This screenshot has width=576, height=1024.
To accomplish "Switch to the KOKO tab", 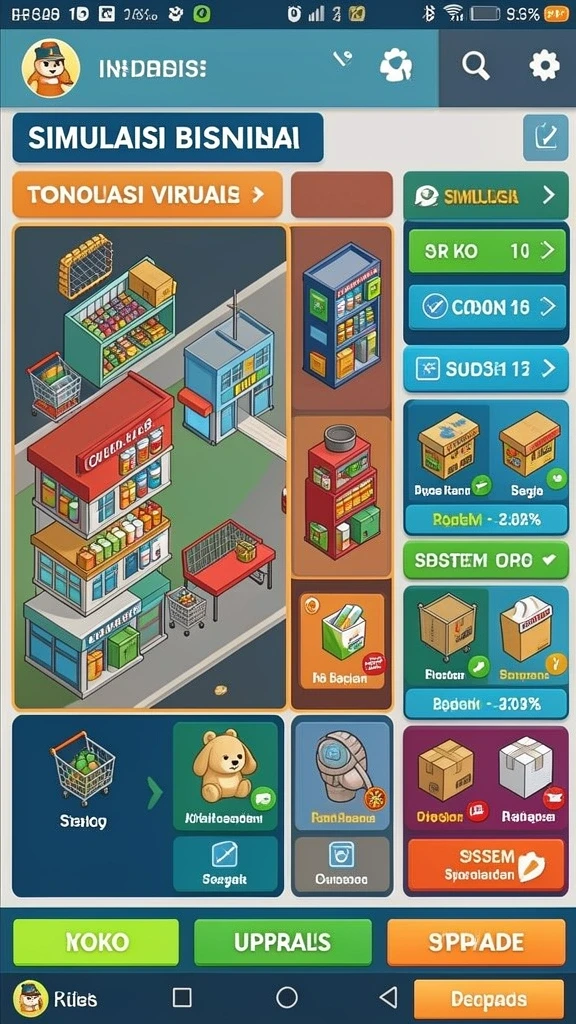I will pyautogui.click(x=96, y=942).
